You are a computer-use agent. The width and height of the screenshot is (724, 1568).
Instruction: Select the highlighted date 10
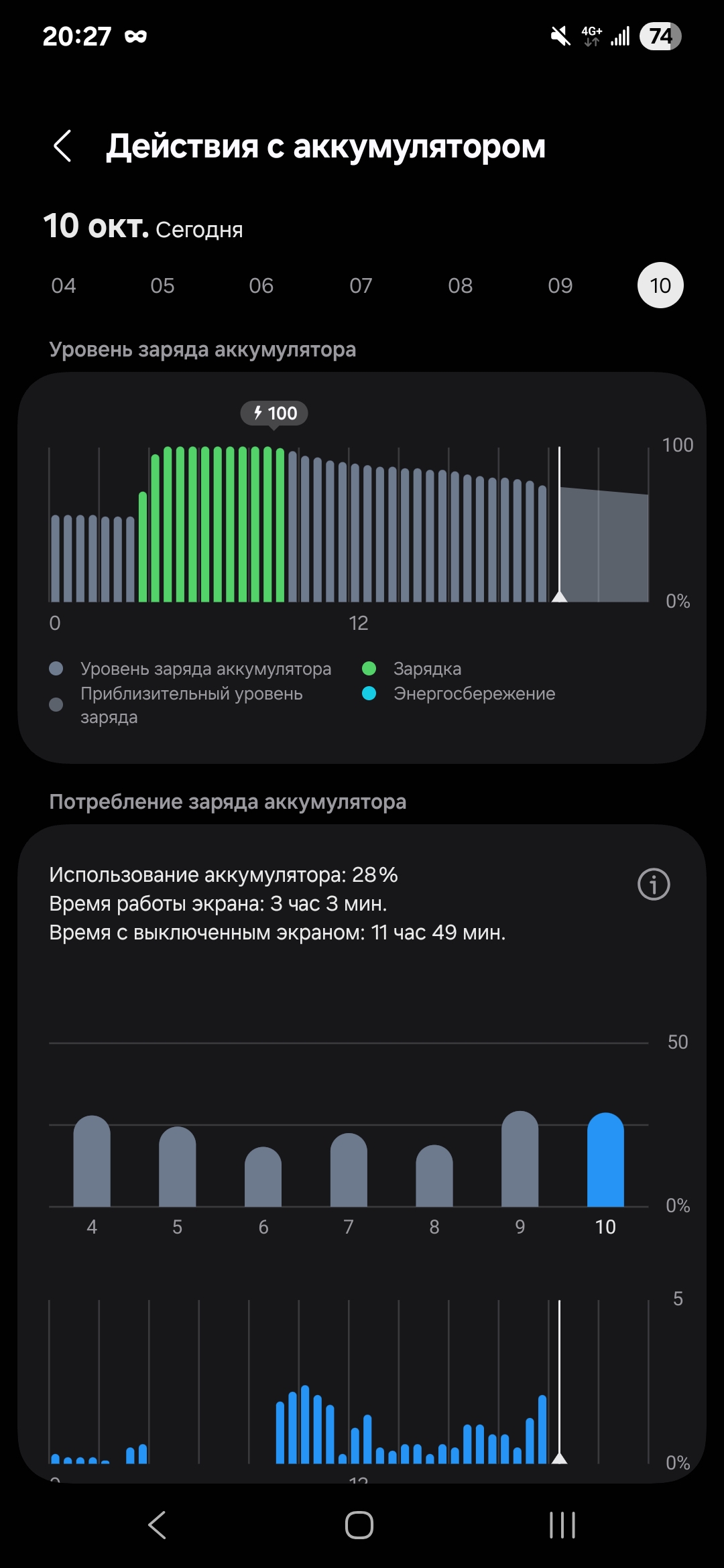(660, 285)
